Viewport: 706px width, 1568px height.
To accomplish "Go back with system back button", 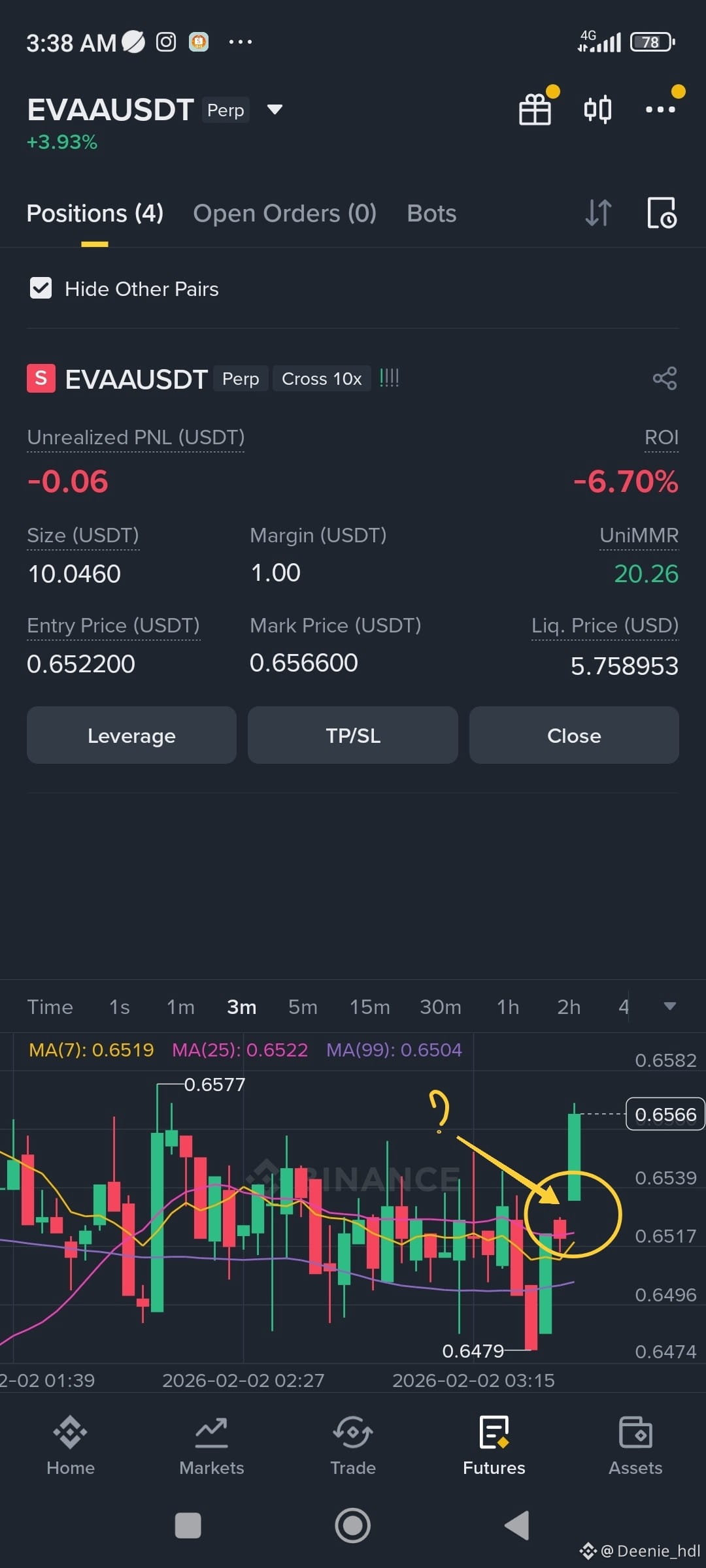I will (517, 1526).
